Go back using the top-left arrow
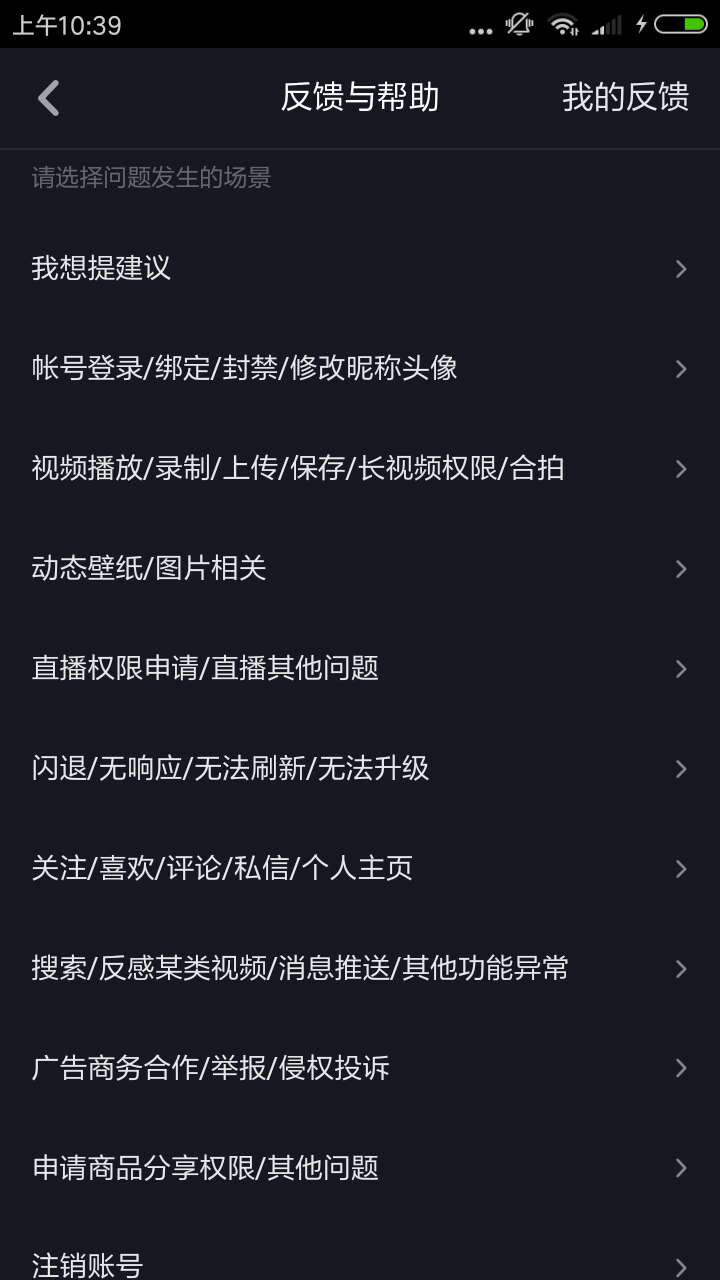 click(x=48, y=98)
